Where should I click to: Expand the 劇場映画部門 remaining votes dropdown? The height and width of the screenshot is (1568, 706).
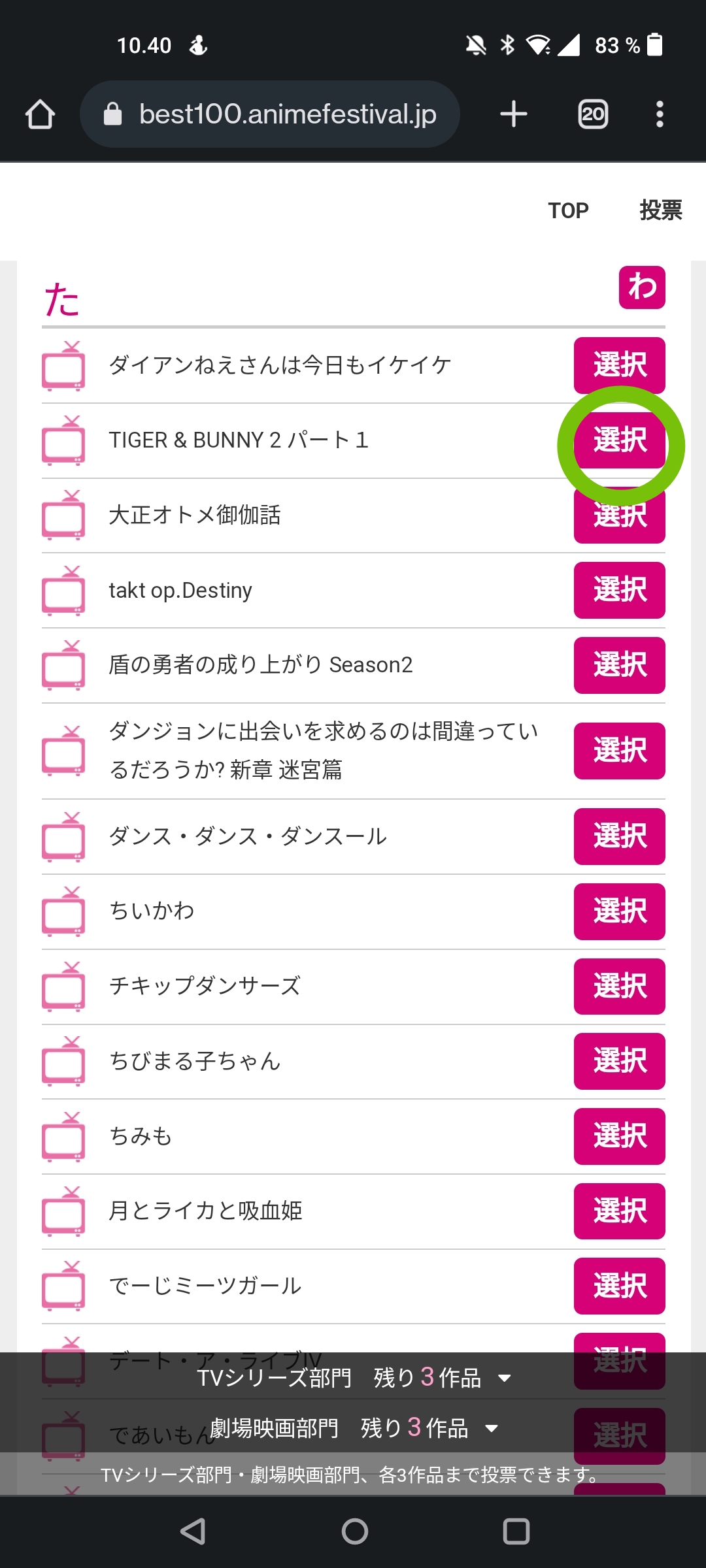tap(353, 1428)
